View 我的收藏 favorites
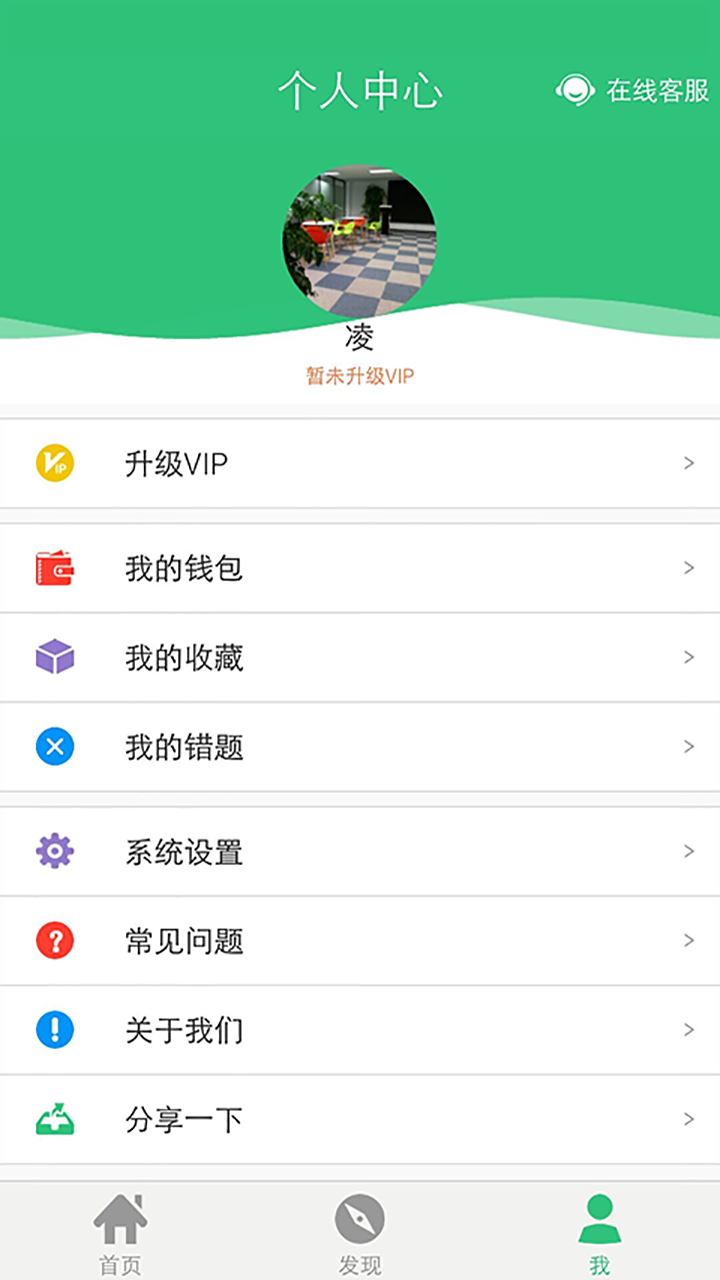Screen dimensions: 720x1280 (x=360, y=657)
